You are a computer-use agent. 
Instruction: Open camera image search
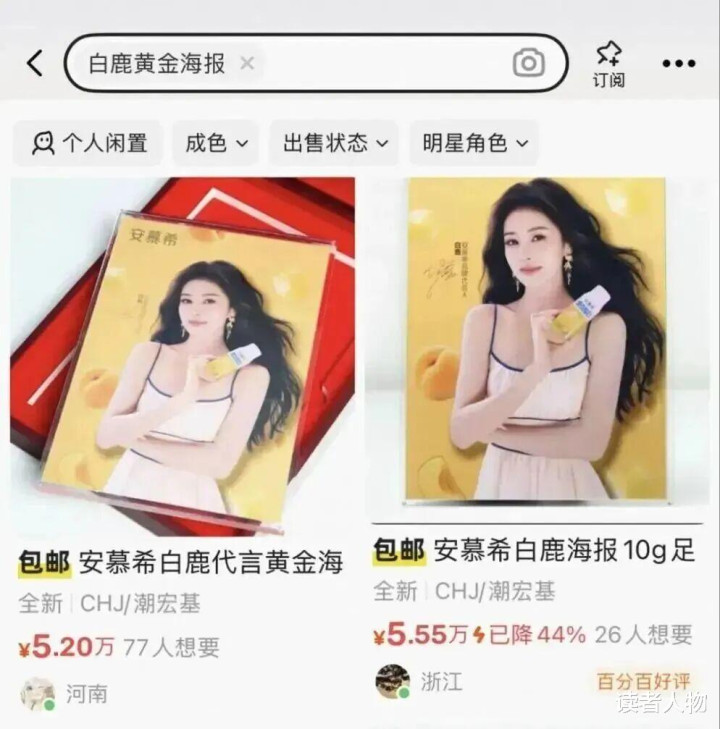(528, 64)
